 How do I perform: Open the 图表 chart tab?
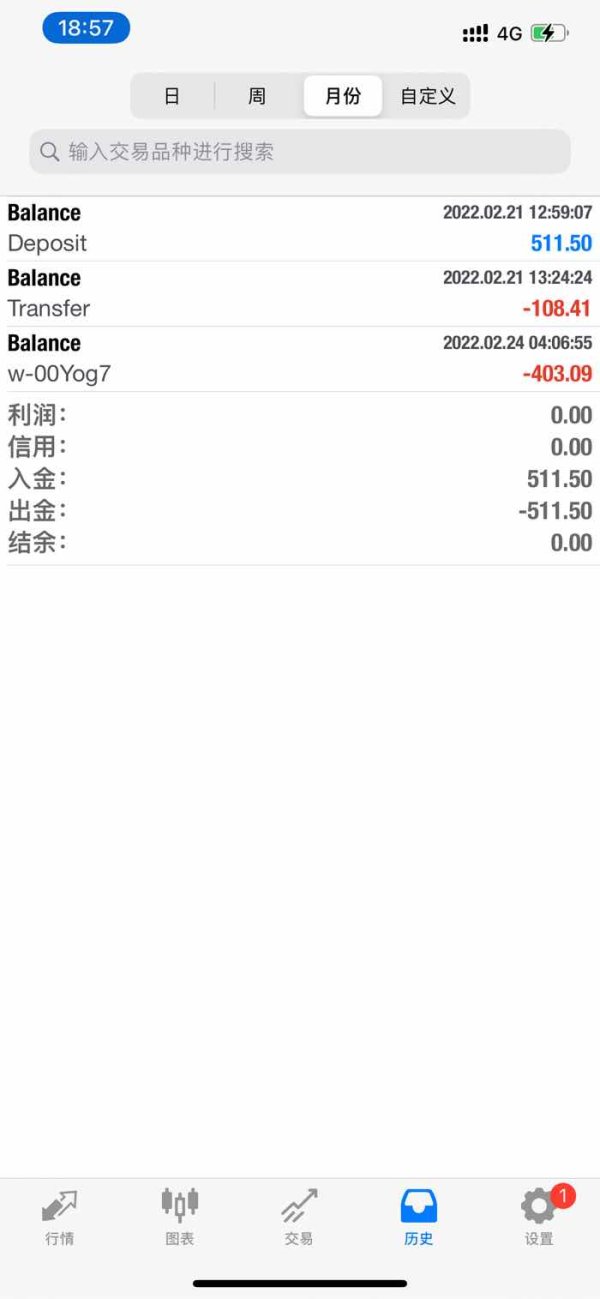[180, 1217]
